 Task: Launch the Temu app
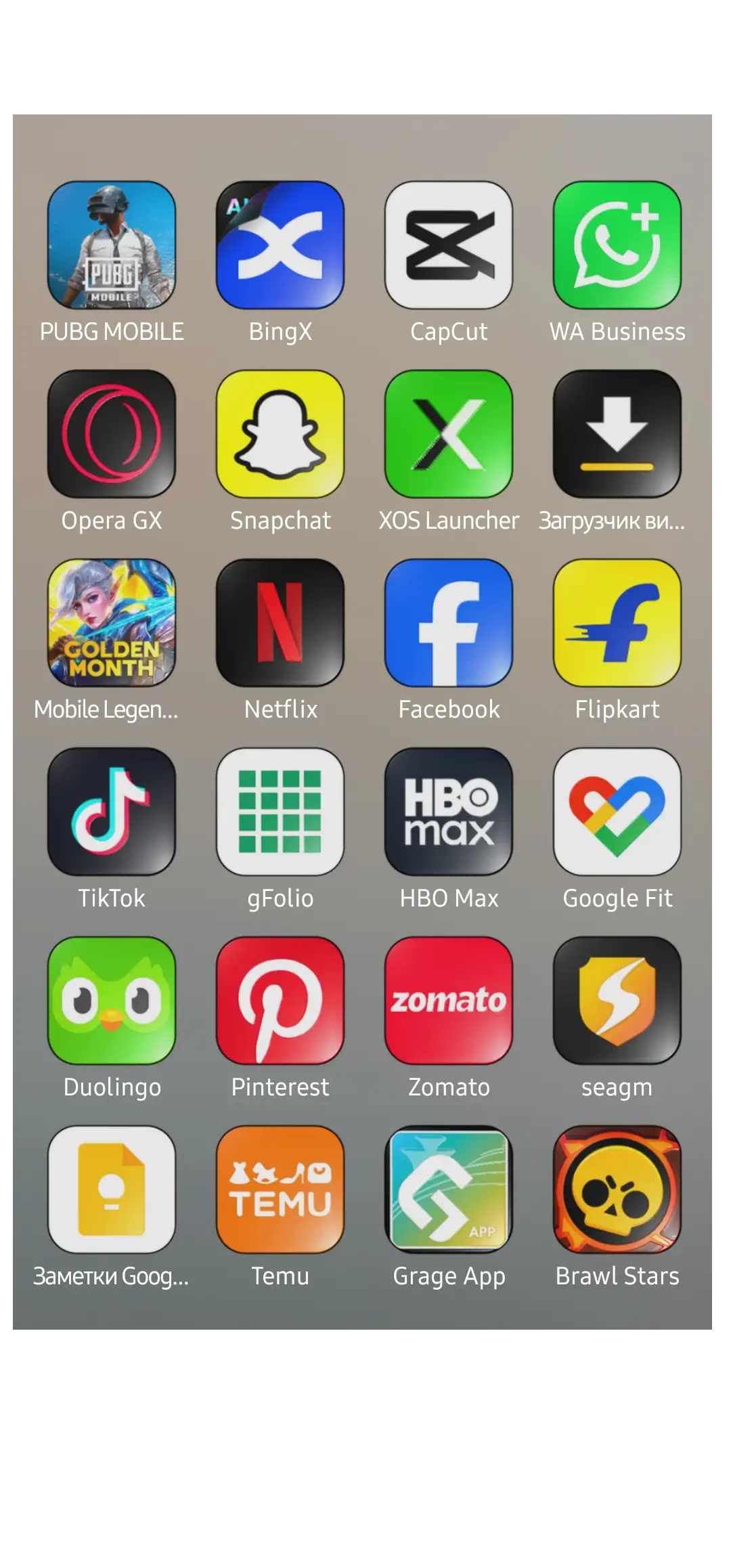click(x=280, y=1190)
